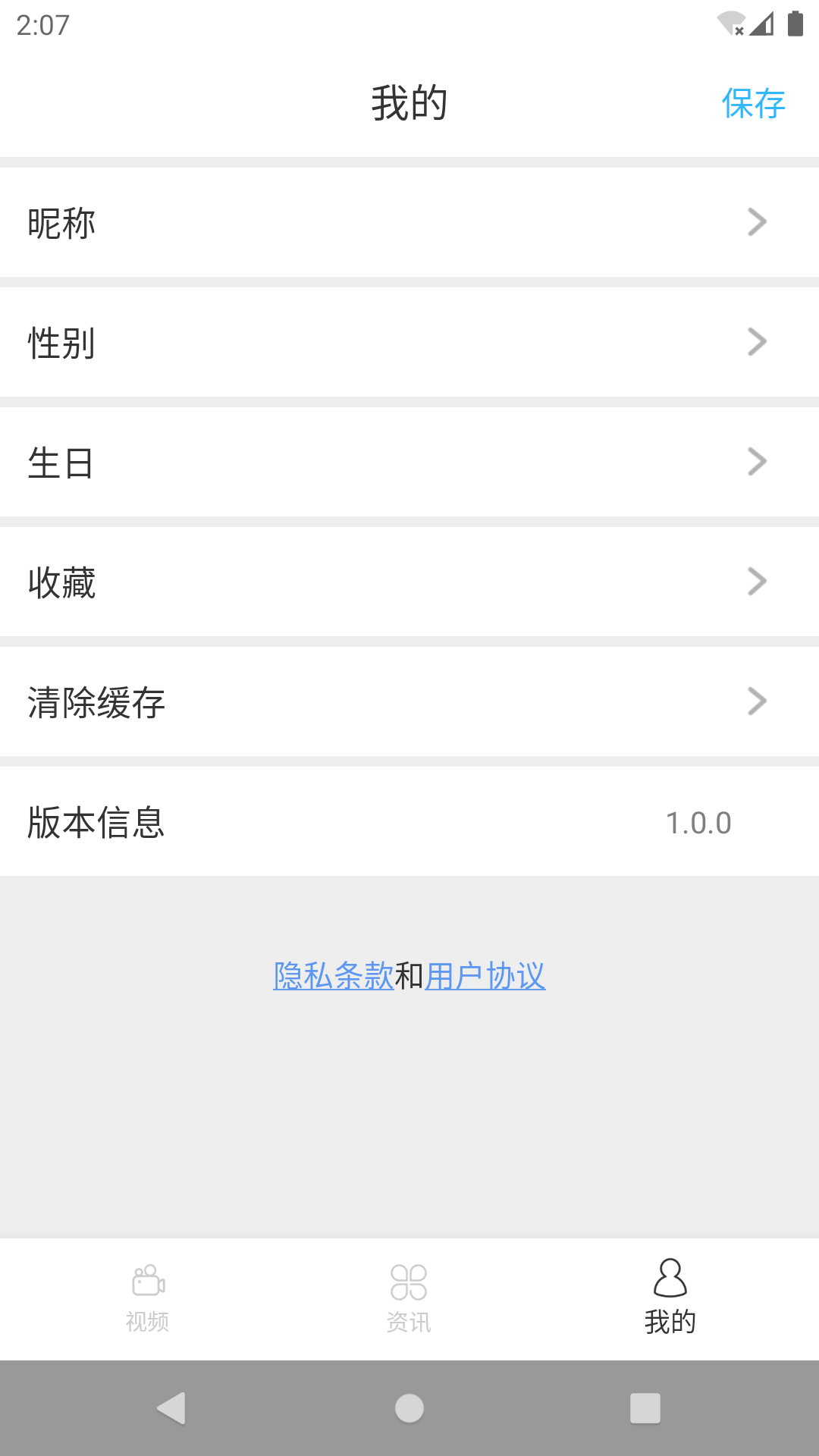
Task: Select the 我的 tab in bottom navigation
Action: pos(670,1298)
